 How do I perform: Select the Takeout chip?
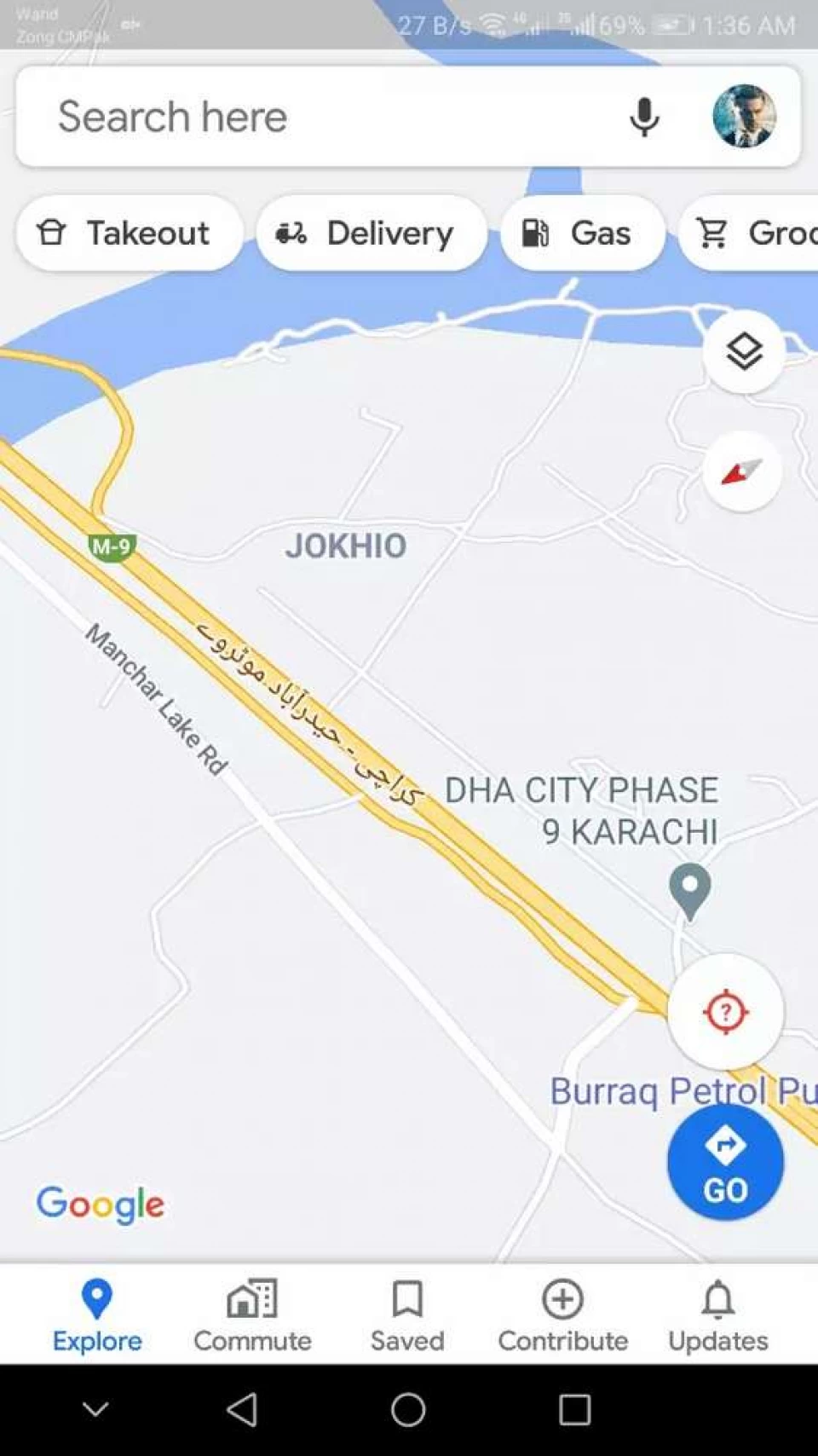coord(130,233)
